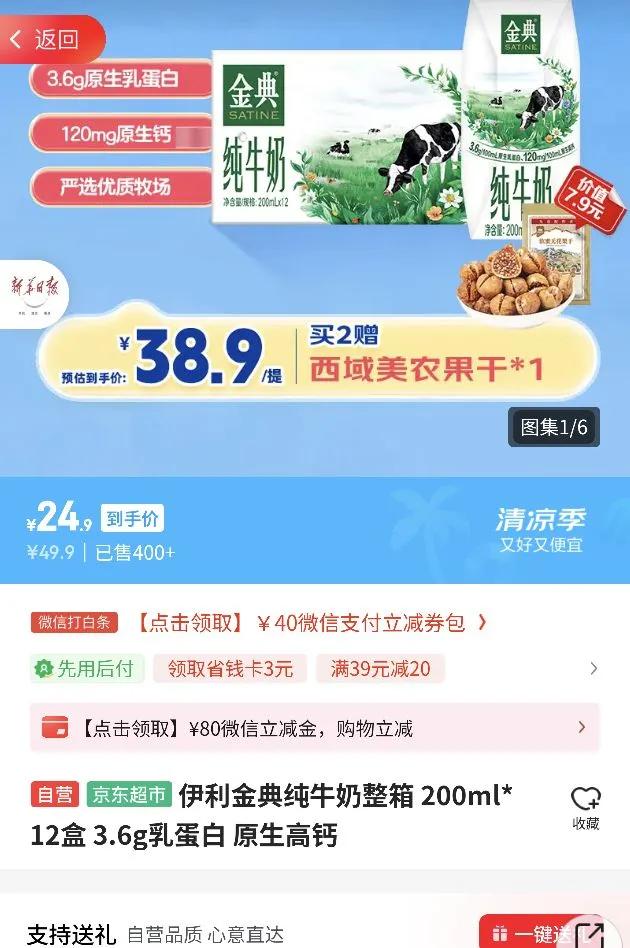Claim the ¥40微信支付立减券包 offer
This screenshot has width=630, height=948.
tap(311, 623)
